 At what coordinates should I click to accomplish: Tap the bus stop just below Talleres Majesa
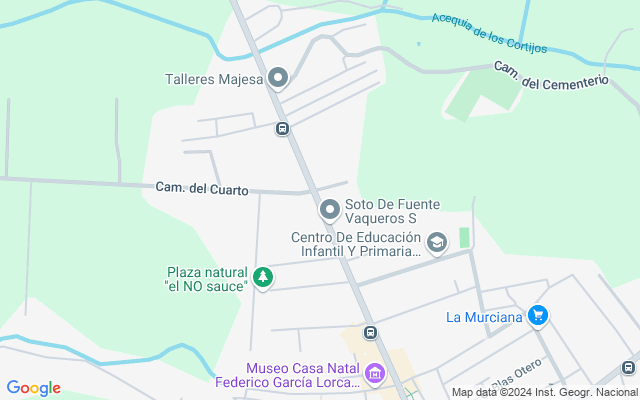283,128
